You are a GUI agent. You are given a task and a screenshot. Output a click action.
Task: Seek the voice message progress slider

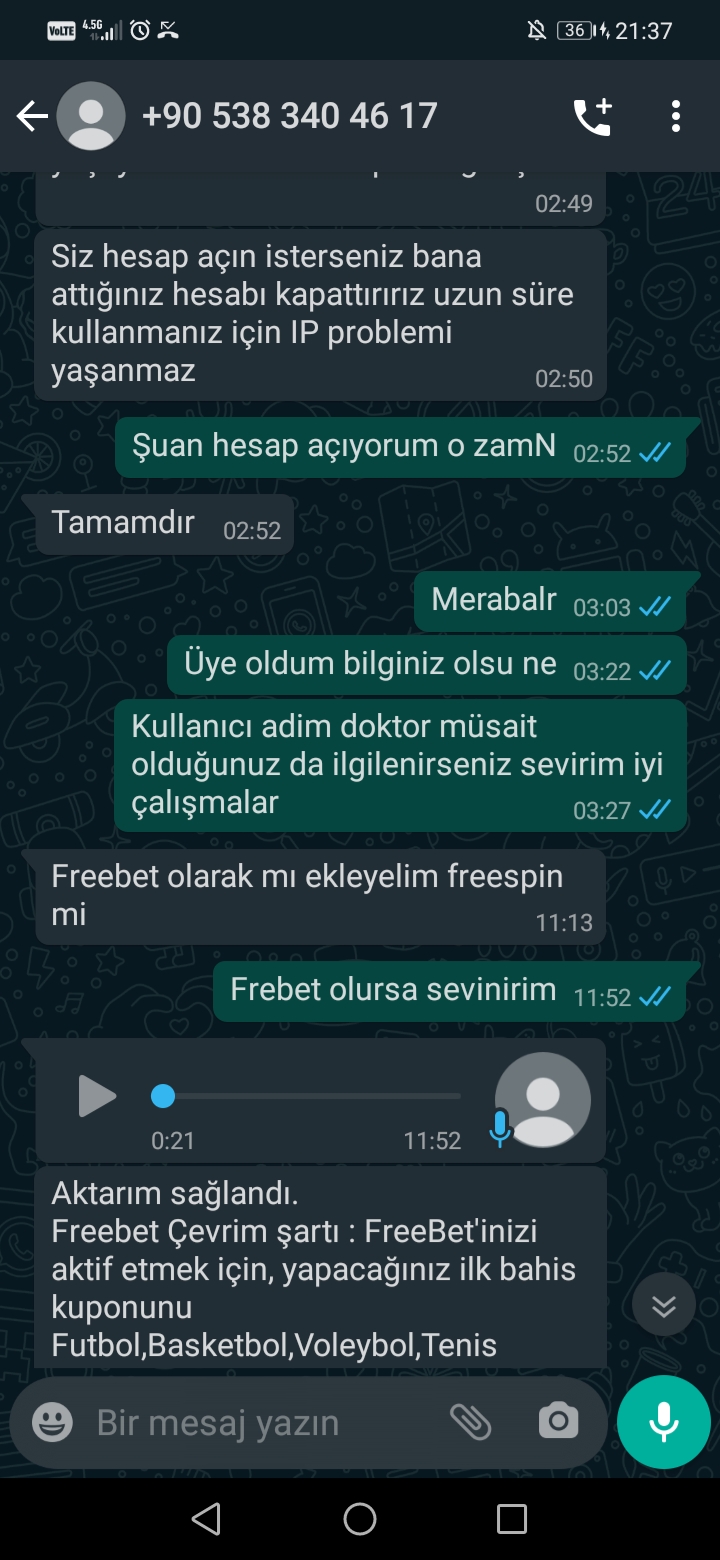tap(306, 1097)
